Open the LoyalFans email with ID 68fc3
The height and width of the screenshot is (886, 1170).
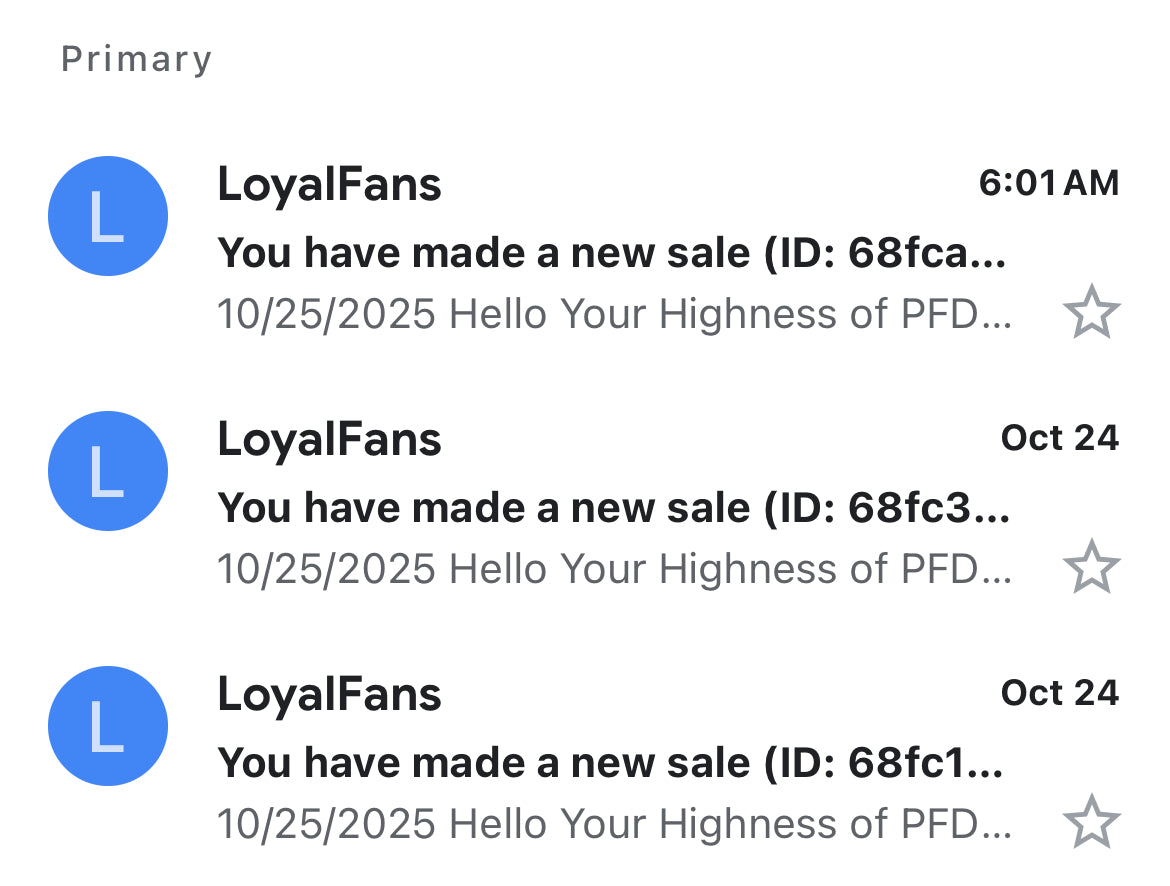(610, 508)
